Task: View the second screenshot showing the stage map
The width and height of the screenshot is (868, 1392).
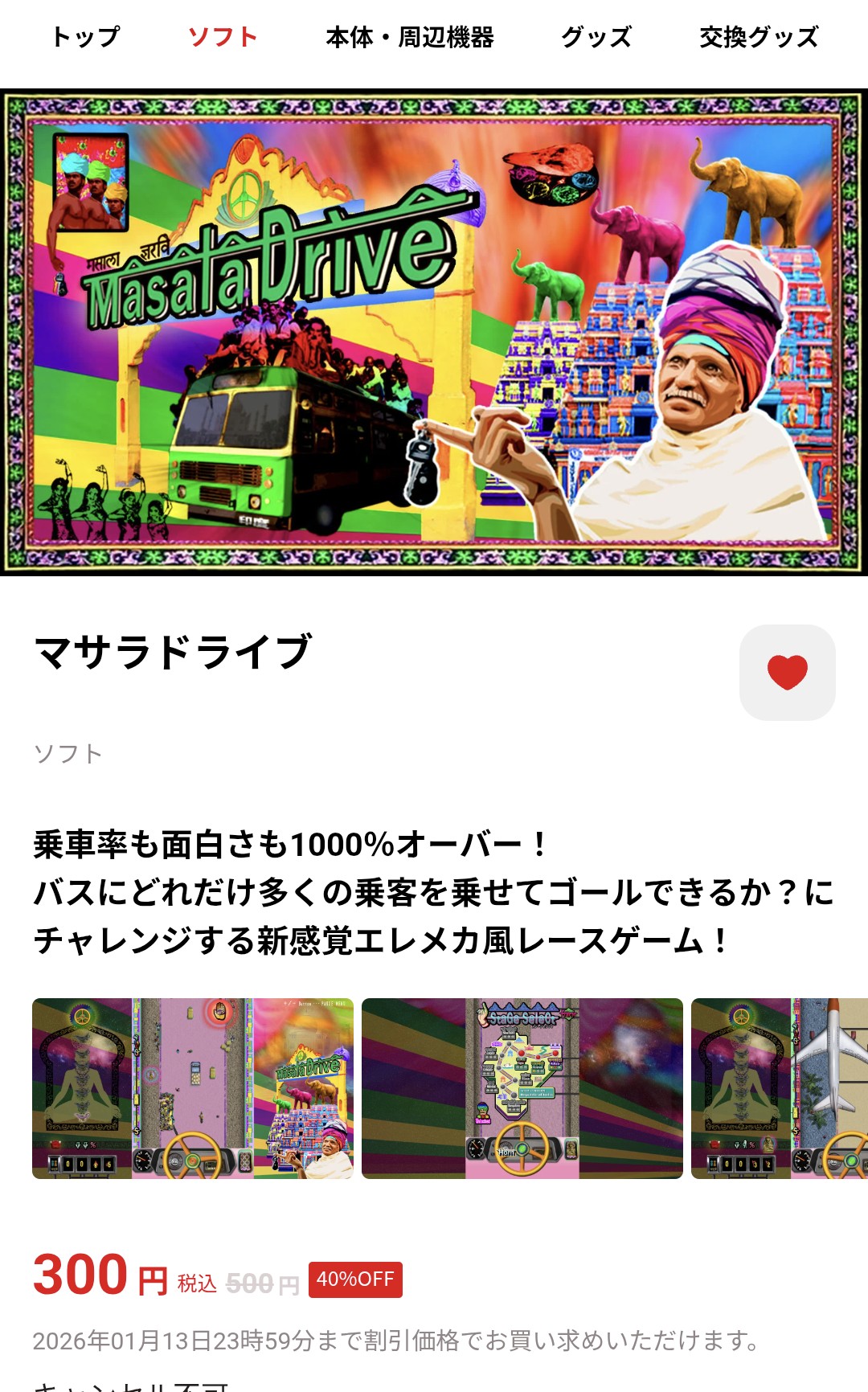Action: click(522, 1088)
